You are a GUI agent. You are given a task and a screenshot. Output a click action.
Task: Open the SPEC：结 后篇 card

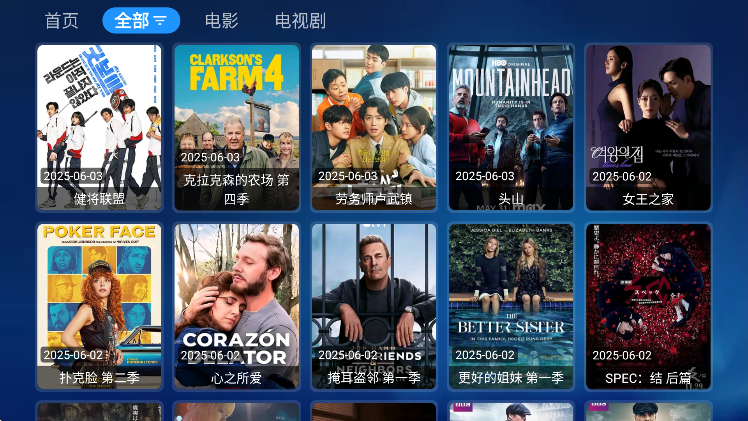pyautogui.click(x=648, y=305)
